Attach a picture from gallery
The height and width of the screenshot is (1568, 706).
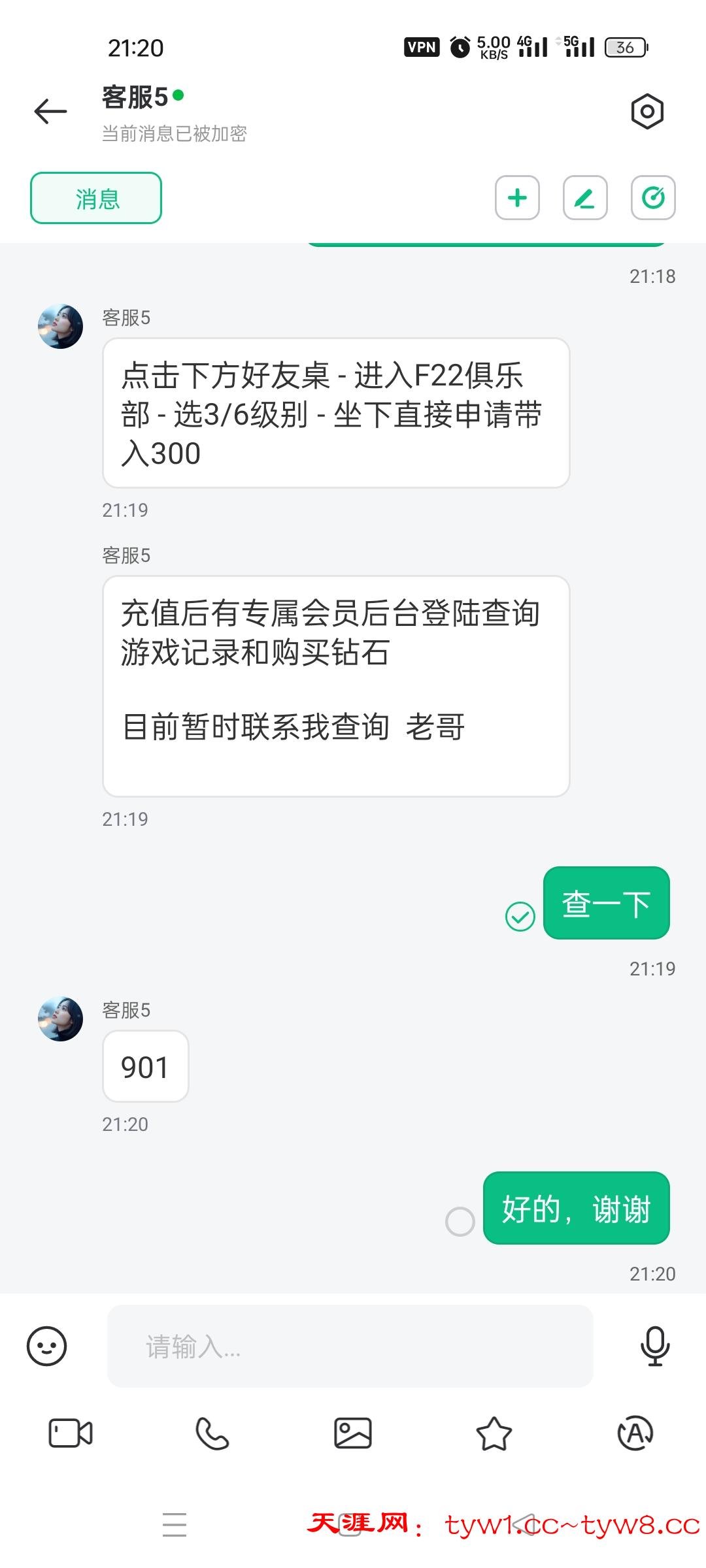tap(353, 1434)
